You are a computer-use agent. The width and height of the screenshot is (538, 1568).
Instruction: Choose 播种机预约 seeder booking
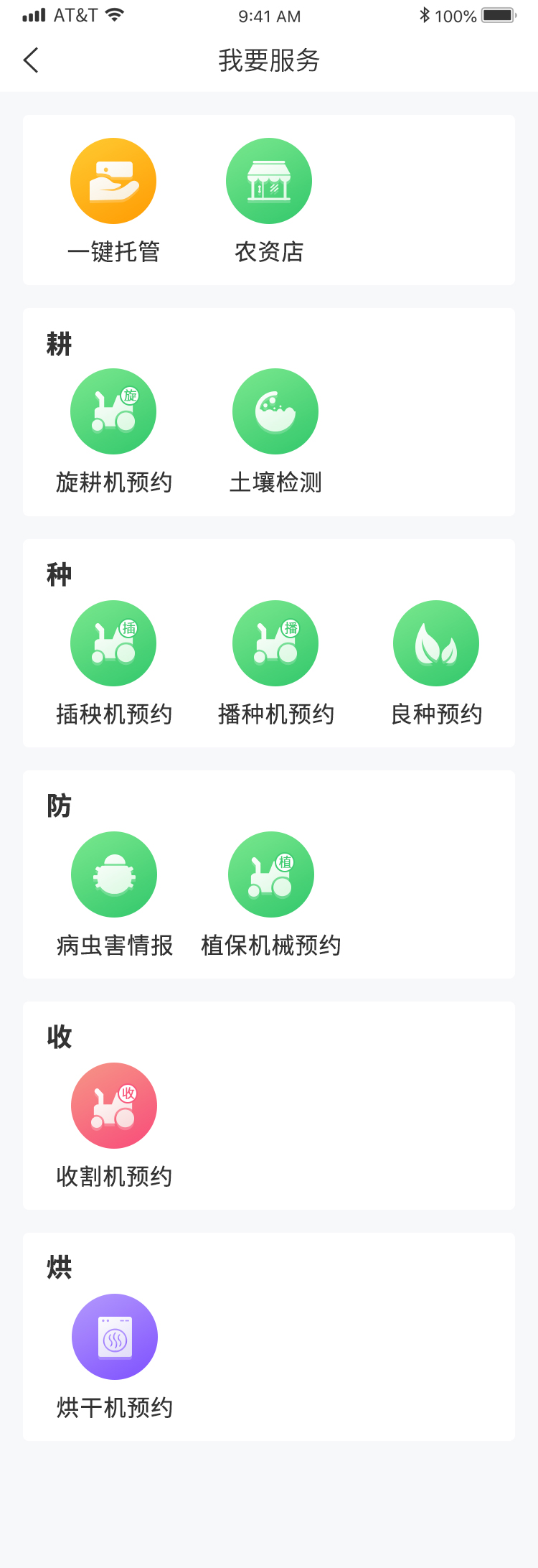click(275, 643)
